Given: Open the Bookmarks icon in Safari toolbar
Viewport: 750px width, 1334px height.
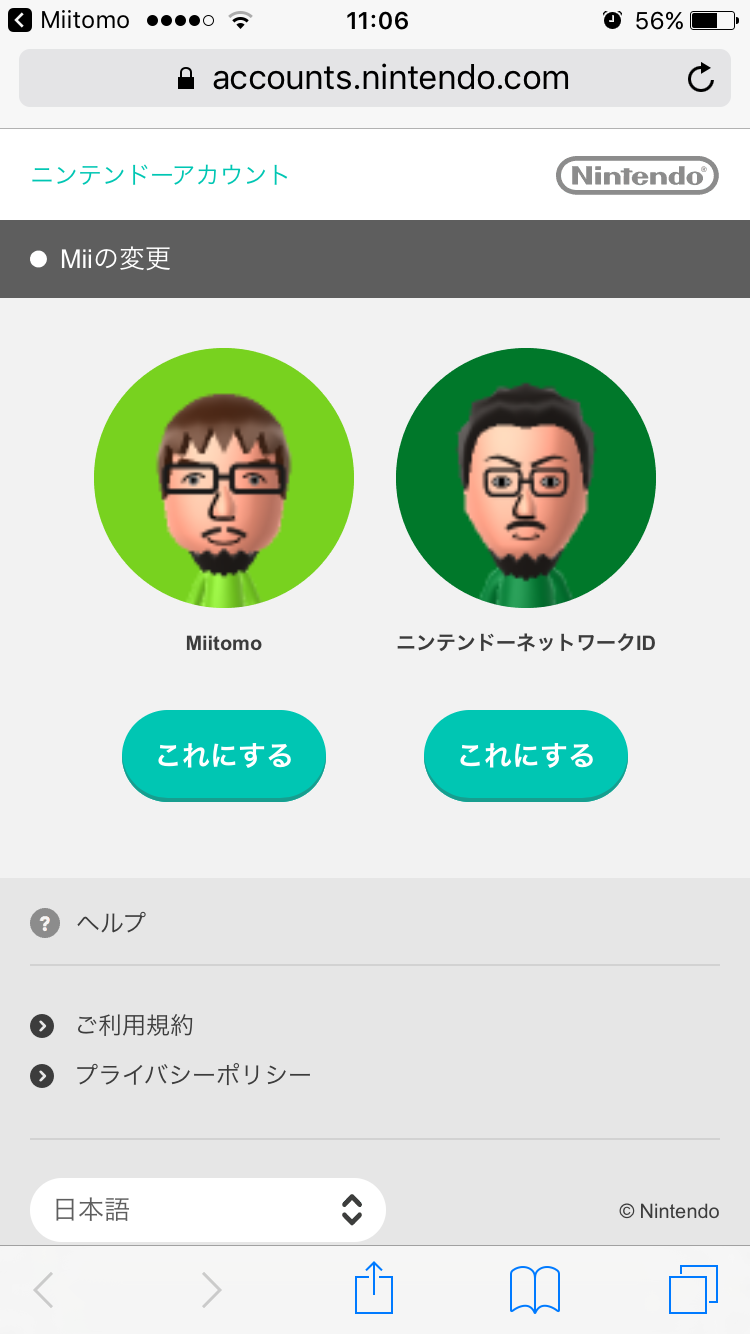Looking at the screenshot, I should [x=534, y=1289].
